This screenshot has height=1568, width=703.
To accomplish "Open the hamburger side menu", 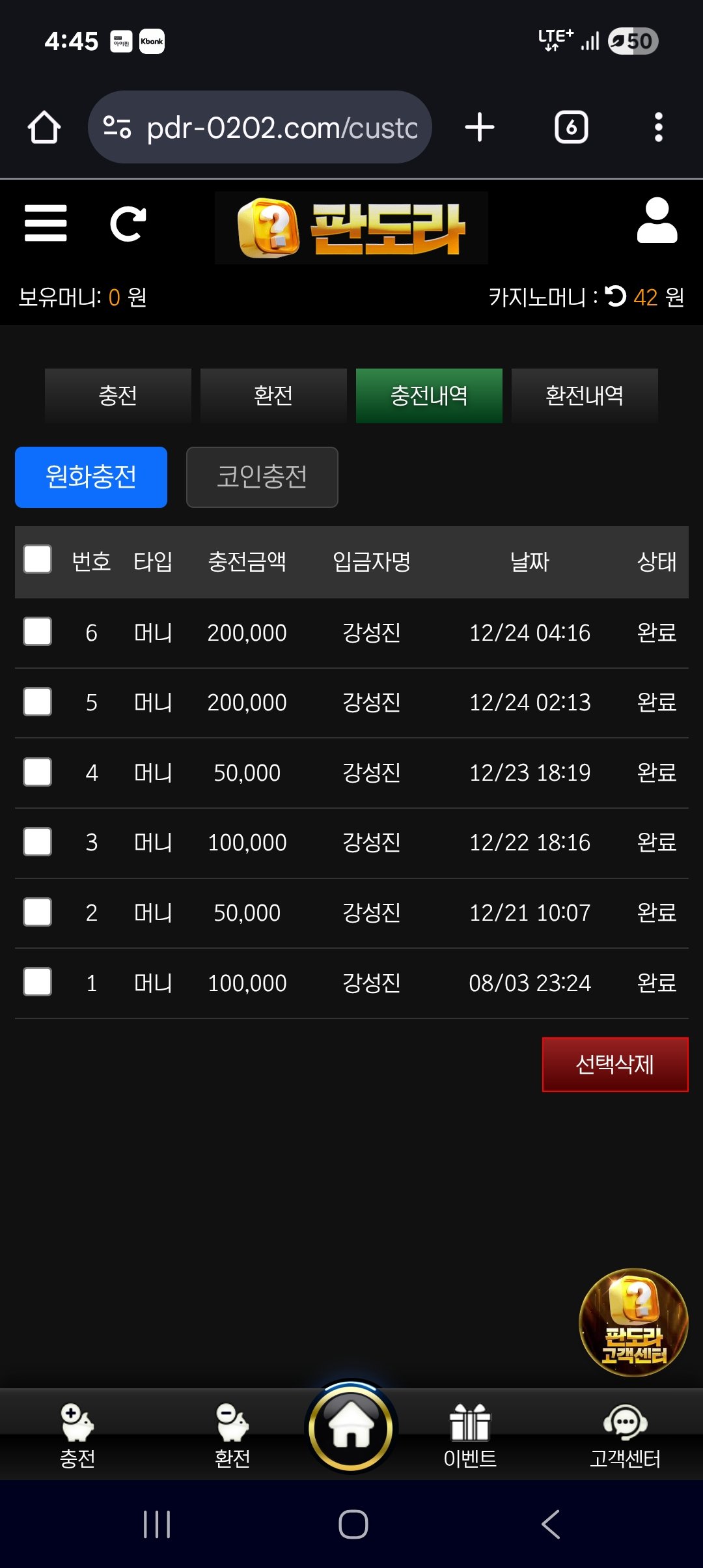I will tap(46, 223).
